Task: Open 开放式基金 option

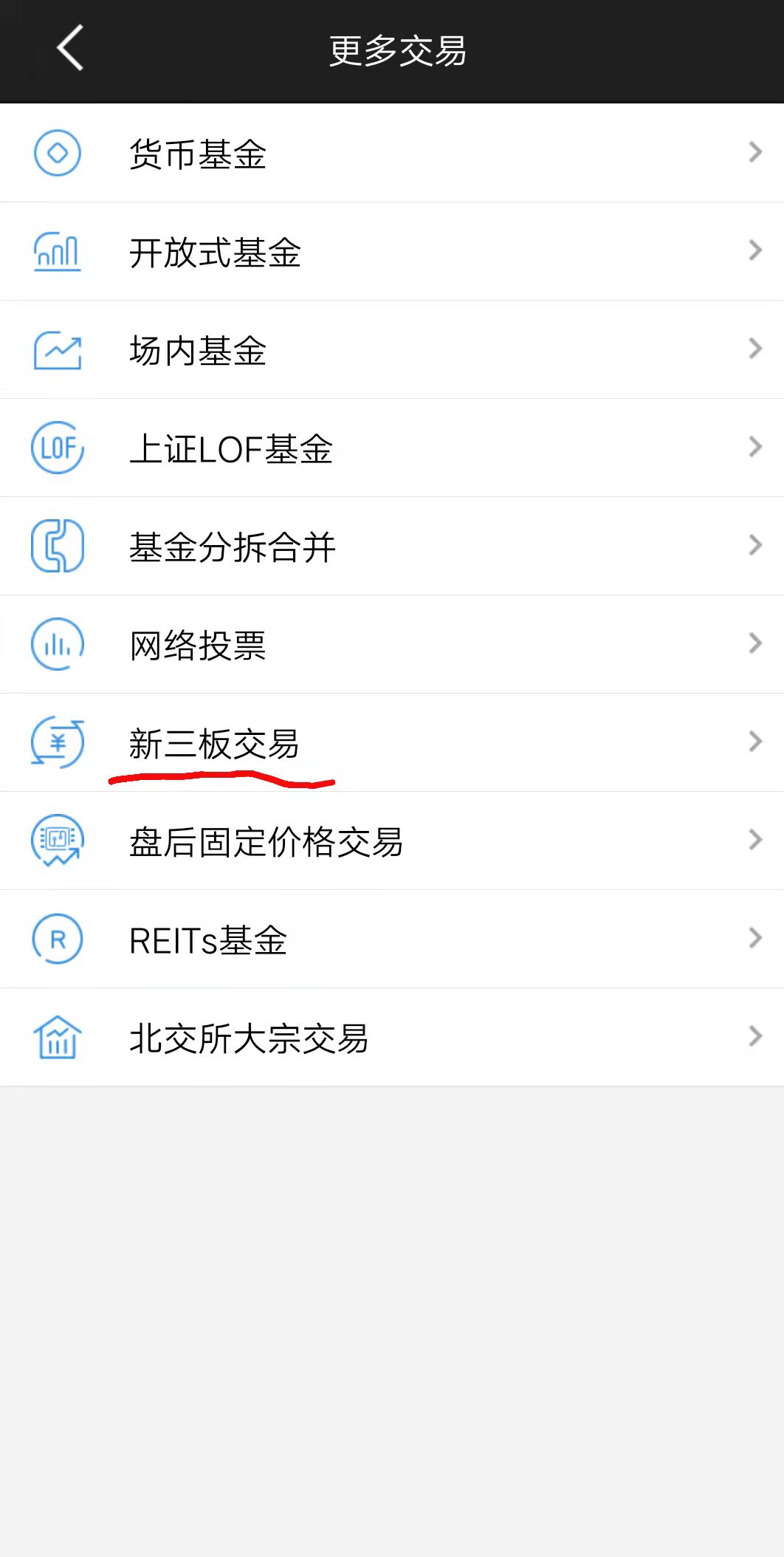Action: pyautogui.click(x=391, y=252)
